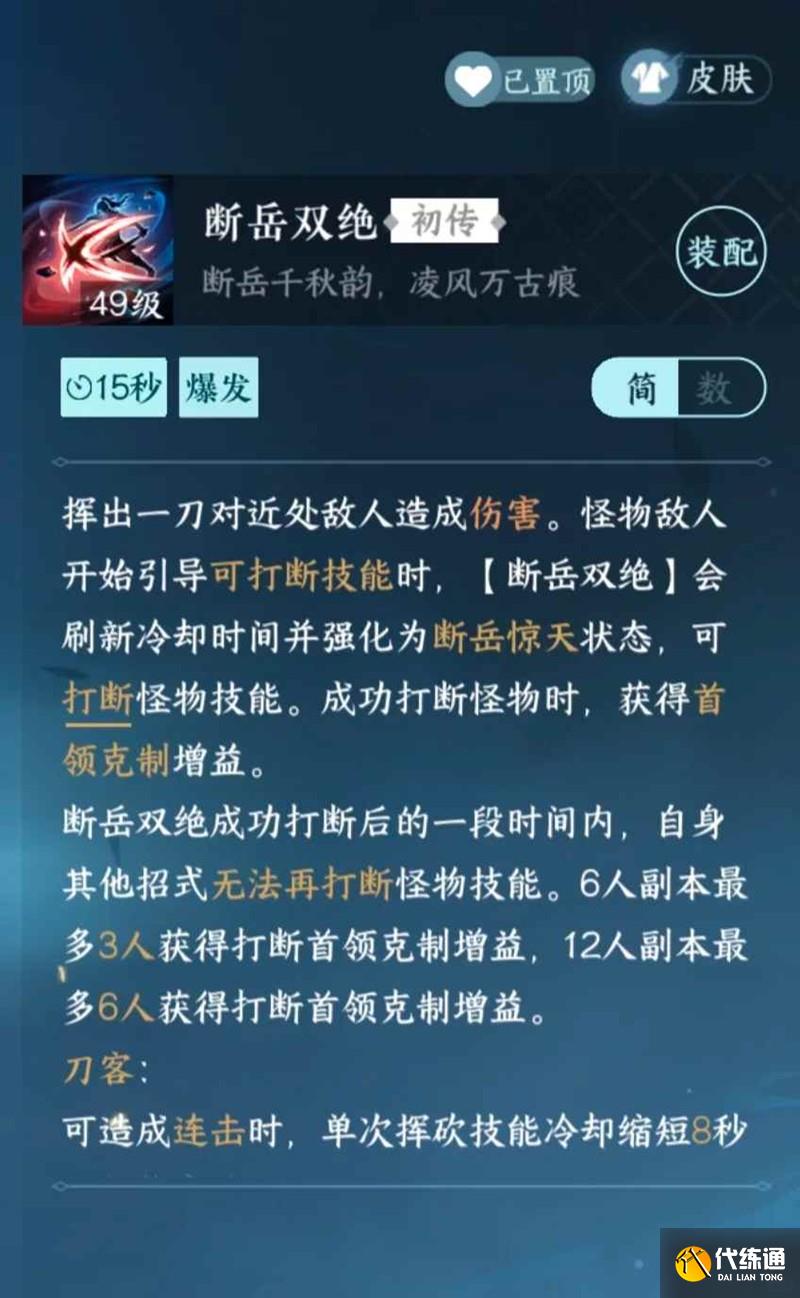Switch description to 简 simple mode
Viewport: 800px width, 1298px height.
coord(641,388)
